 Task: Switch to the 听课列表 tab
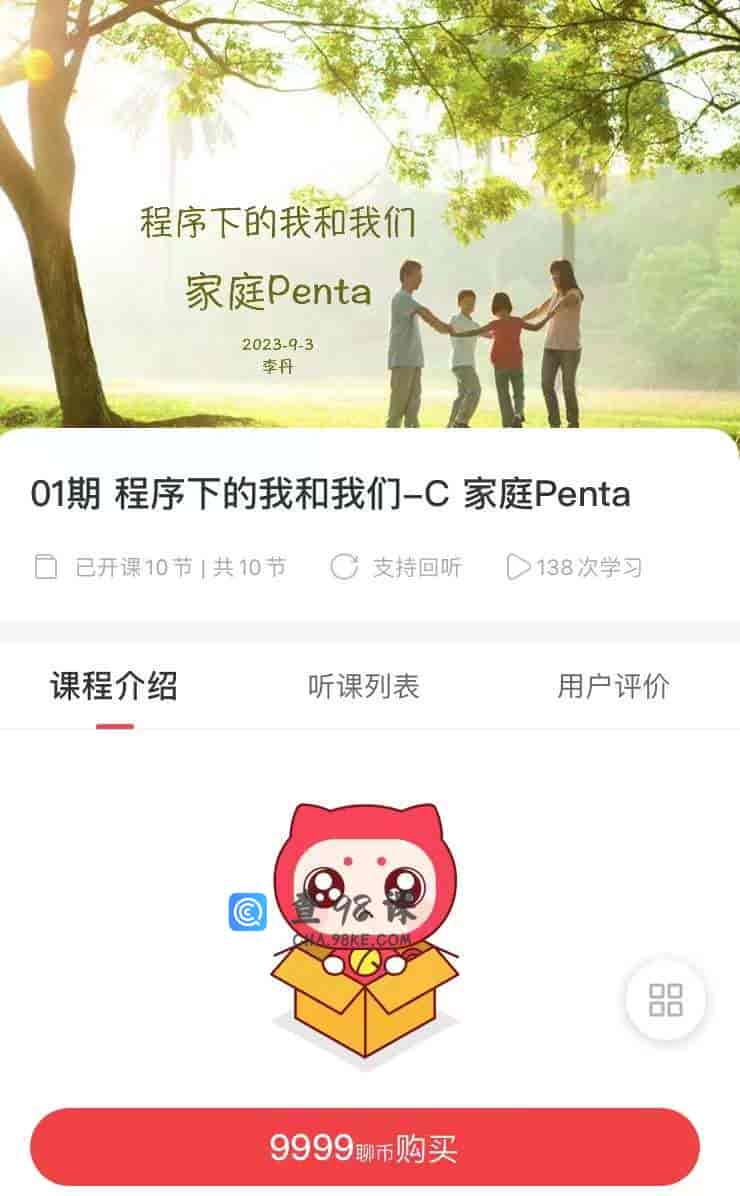(365, 685)
